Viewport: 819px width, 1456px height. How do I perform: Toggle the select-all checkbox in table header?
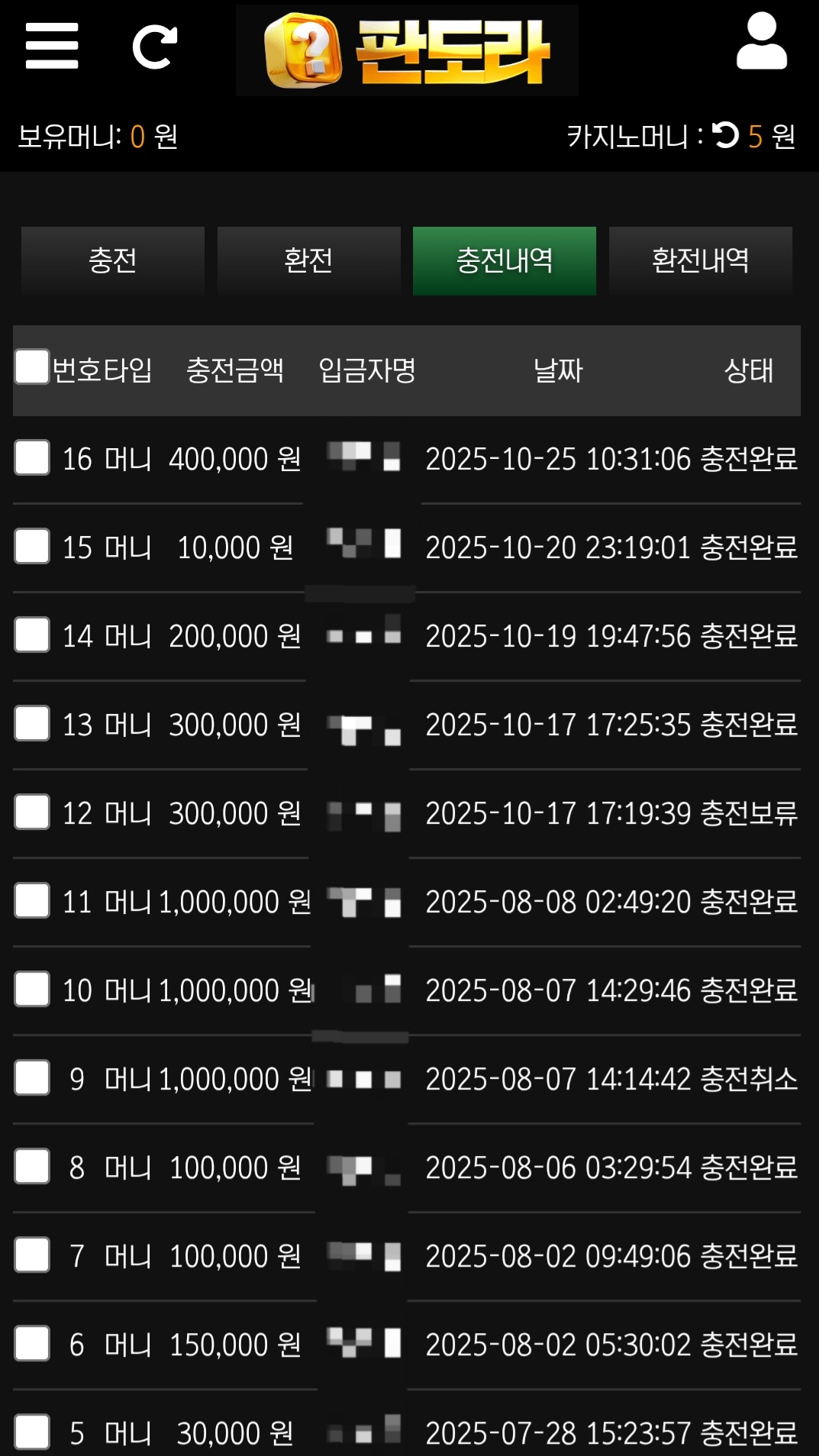pyautogui.click(x=32, y=367)
